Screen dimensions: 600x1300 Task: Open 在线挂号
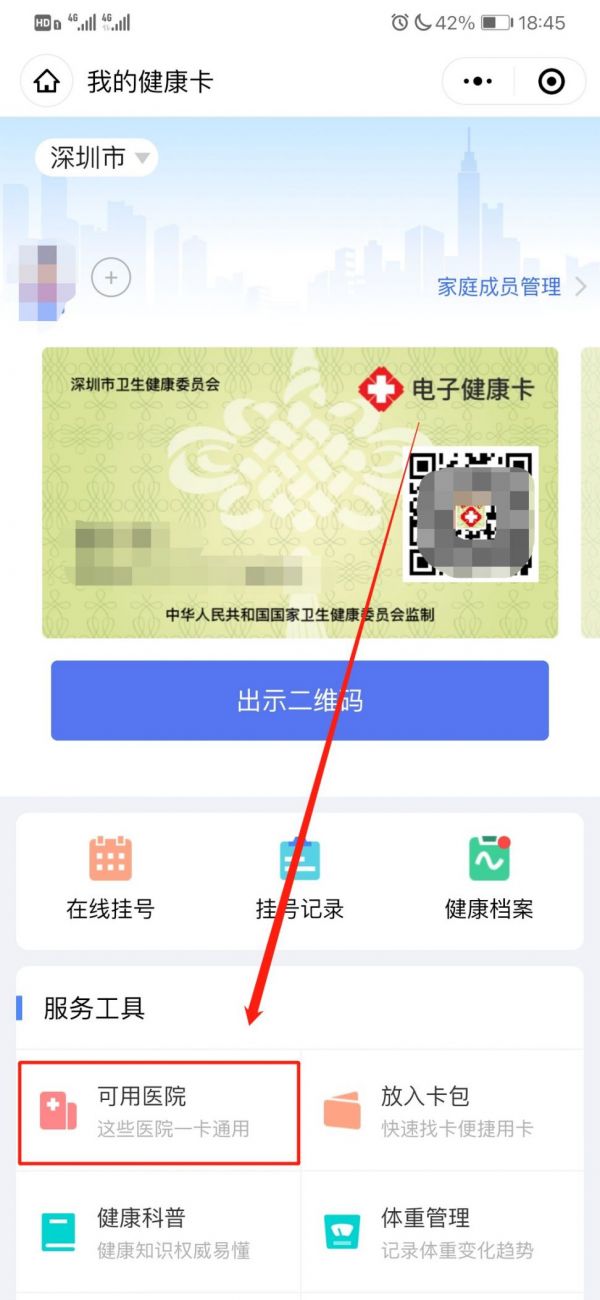(x=110, y=878)
